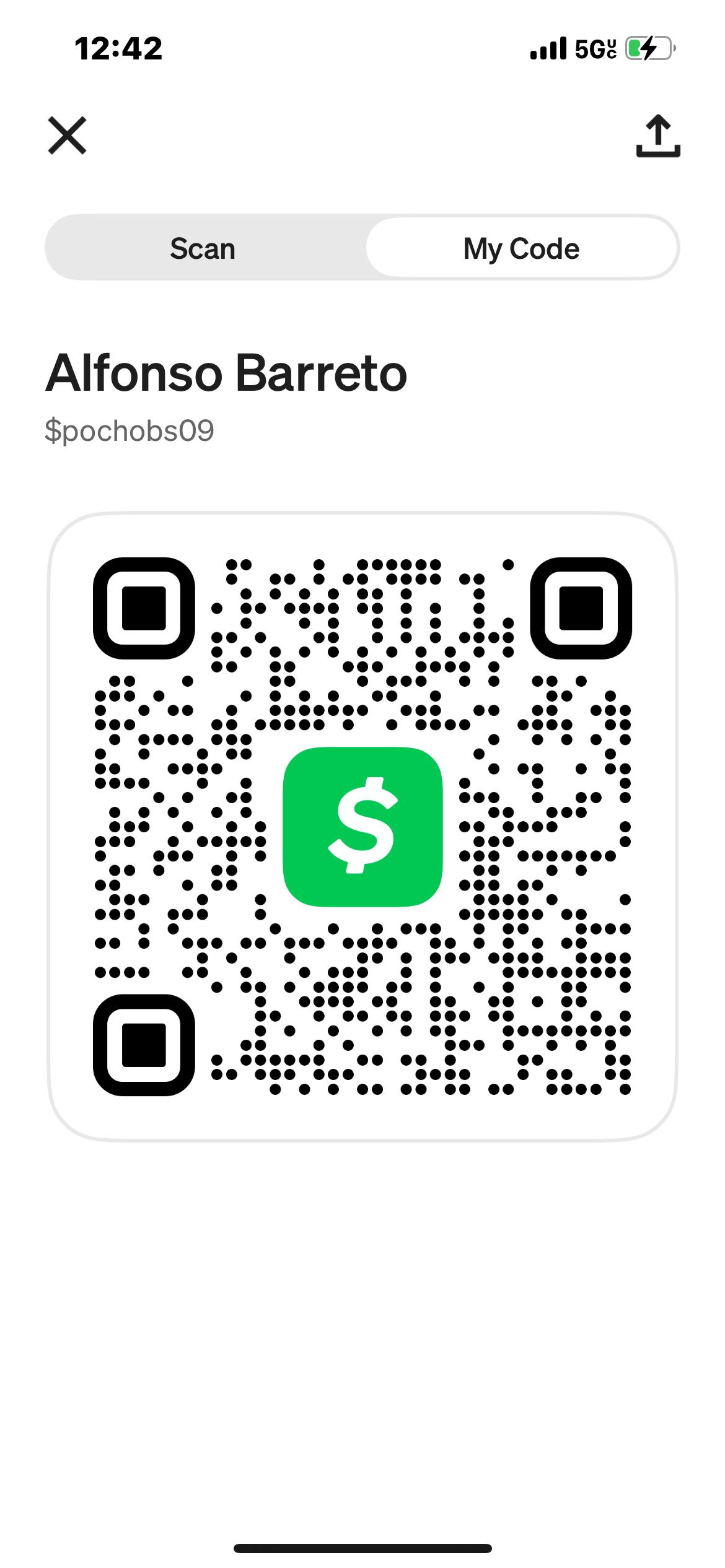Viewport: 725px width, 1568px height.
Task: Switch to the Scan tab
Action: [203, 248]
